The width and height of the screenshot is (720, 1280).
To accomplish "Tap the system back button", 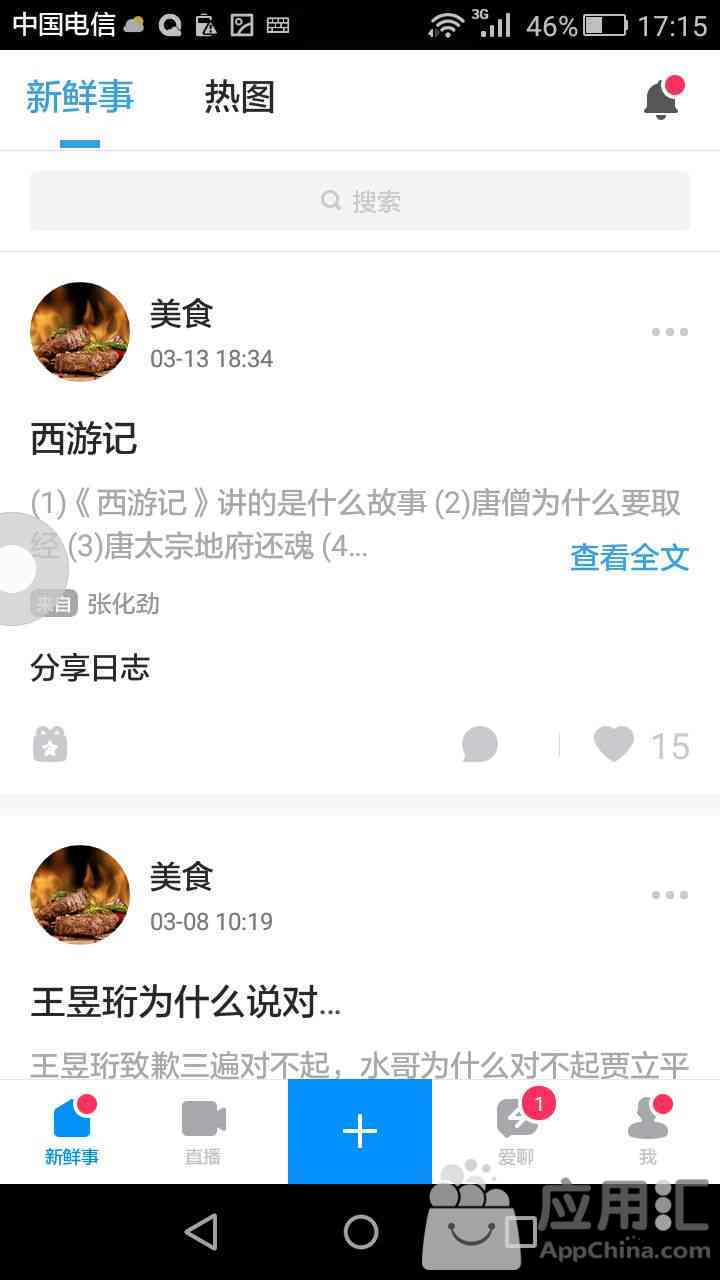I will [201, 1232].
